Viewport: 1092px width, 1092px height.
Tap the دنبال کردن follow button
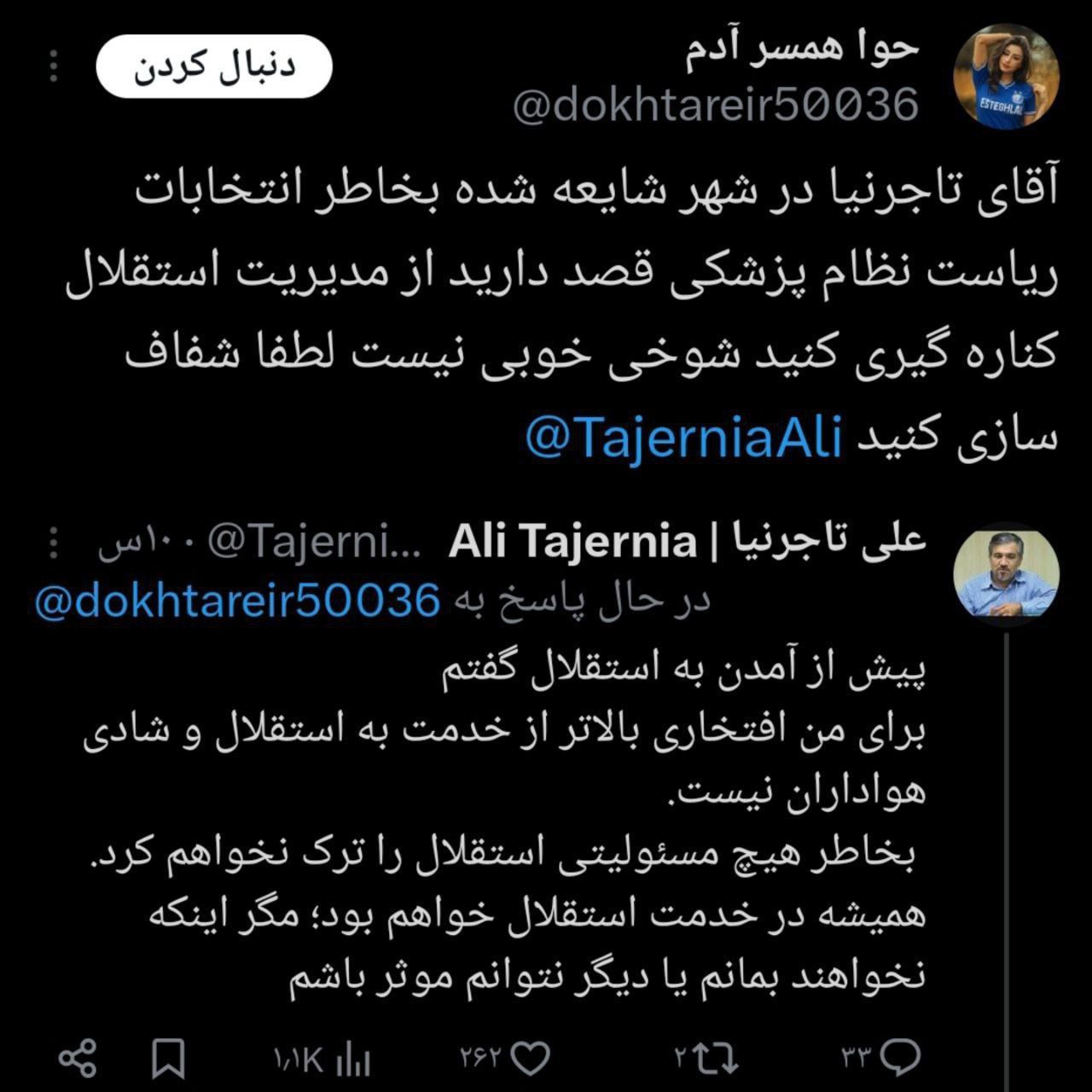213,68
